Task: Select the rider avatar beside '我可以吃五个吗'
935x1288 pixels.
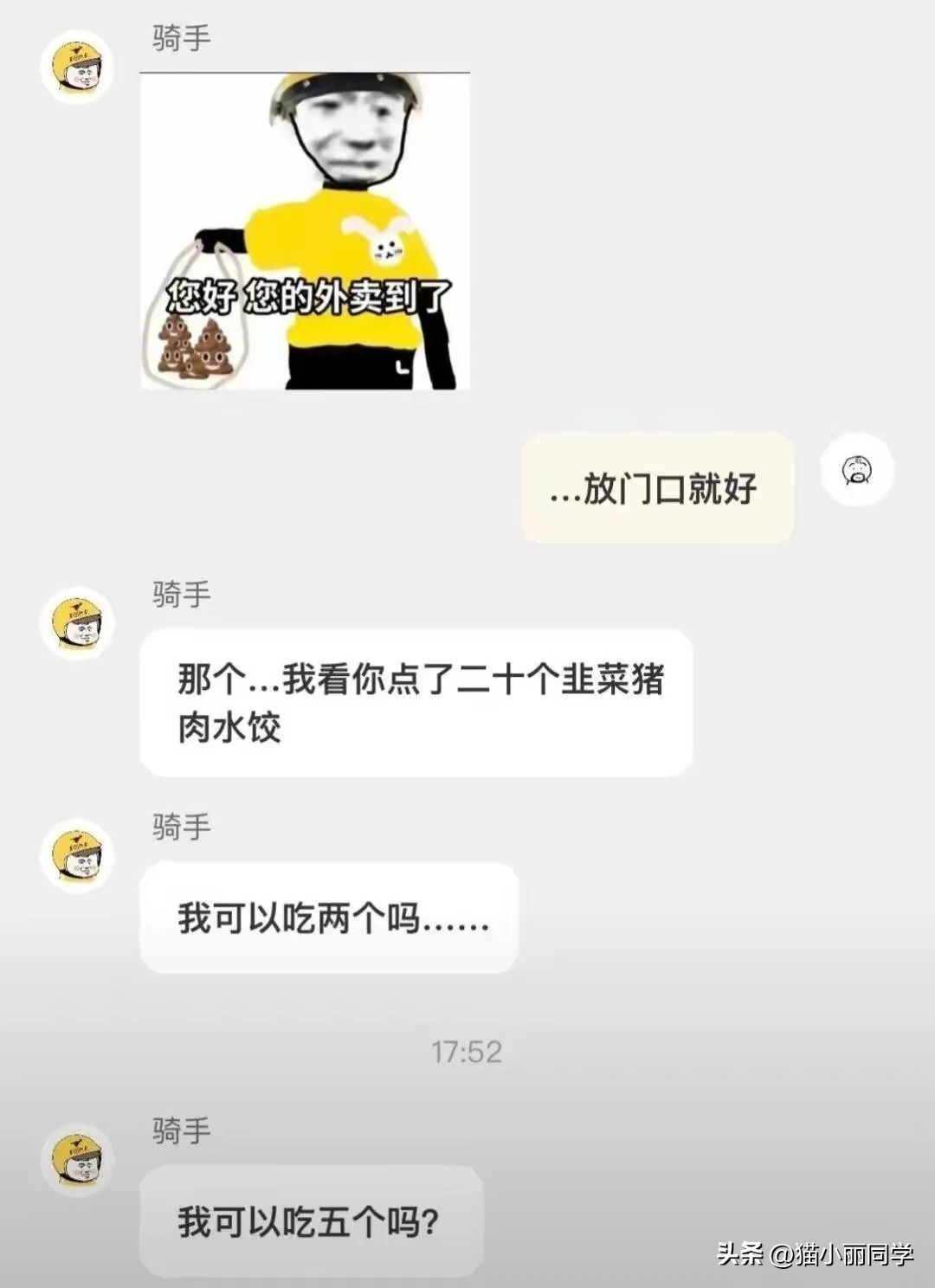Action: tap(76, 1160)
